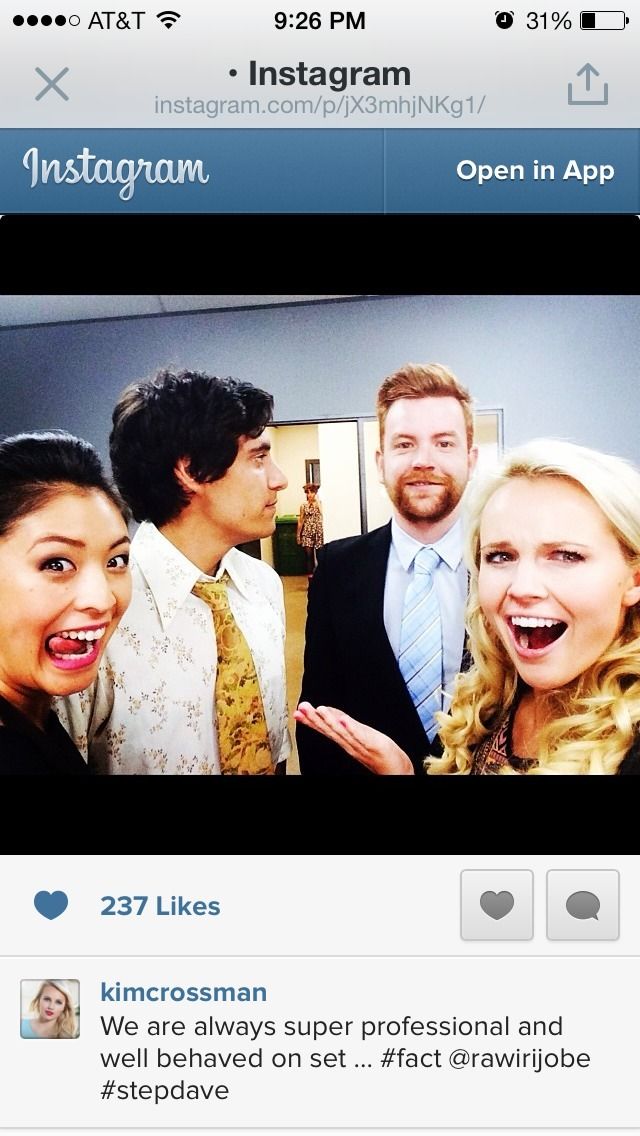Open the share sheet icon
The image size is (640, 1136).
click(x=587, y=84)
